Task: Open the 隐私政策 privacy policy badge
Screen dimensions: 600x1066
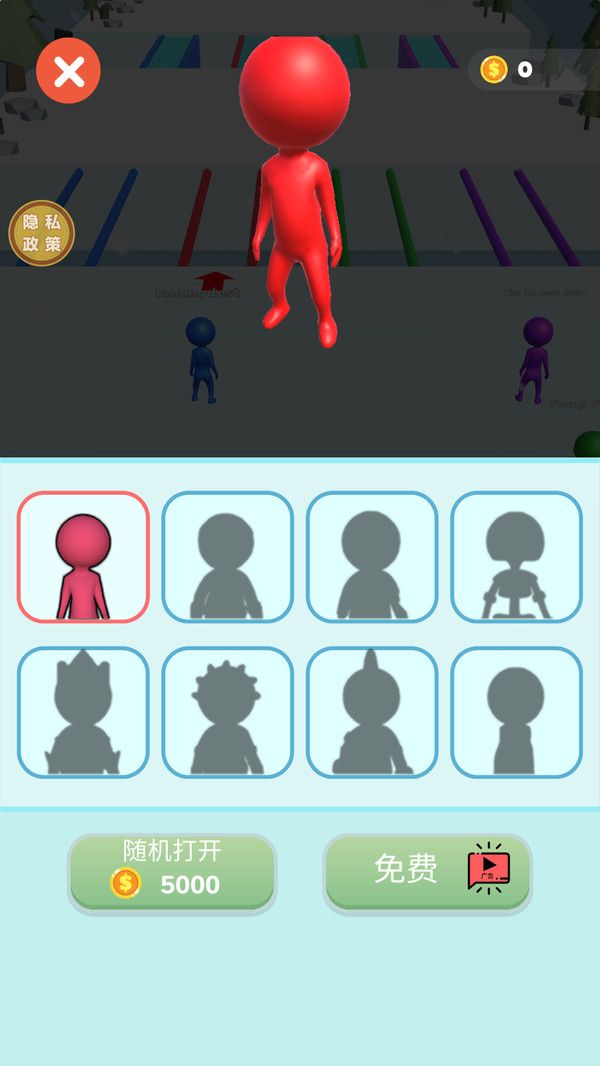Action: tap(42, 234)
